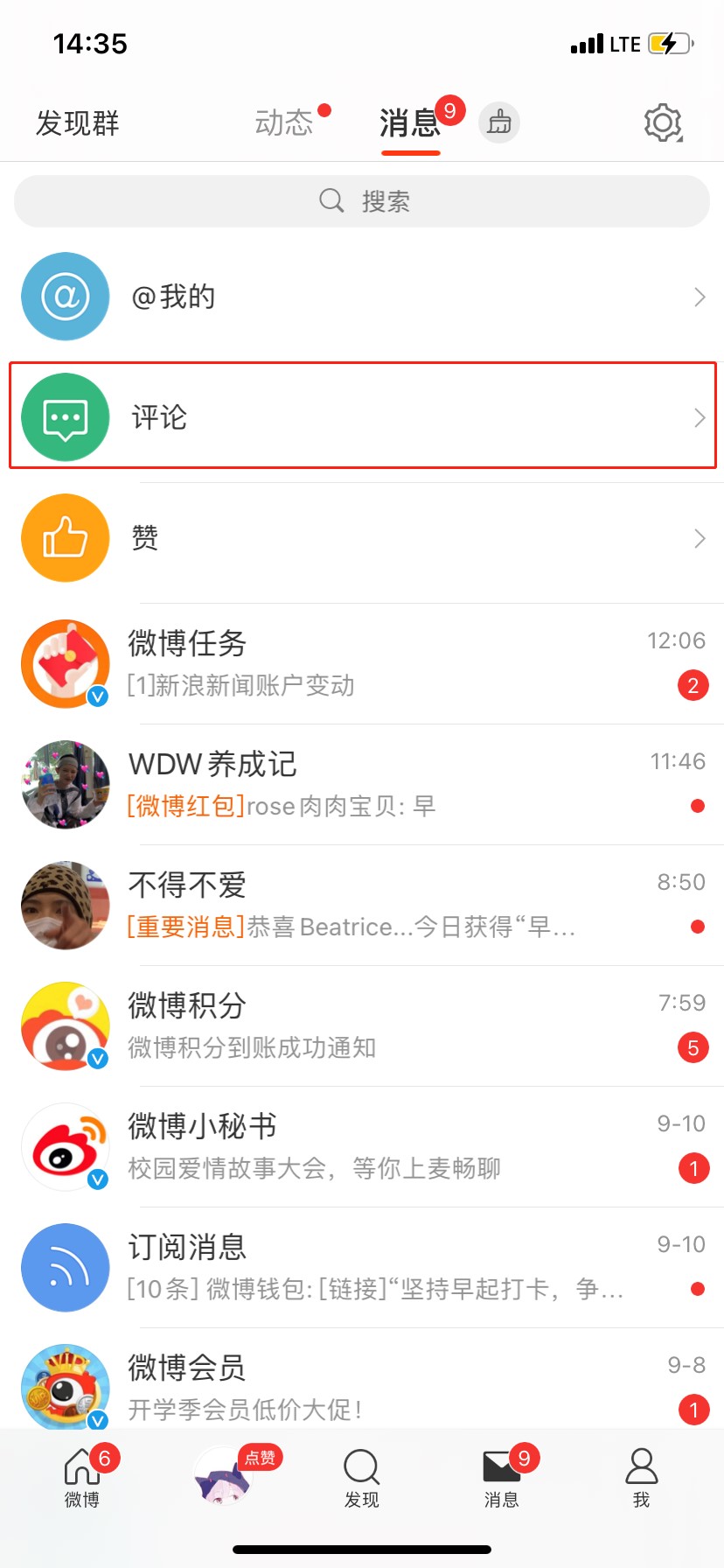Go to the 发现 bottom tab
The image size is (724, 1568).
[x=361, y=1479]
